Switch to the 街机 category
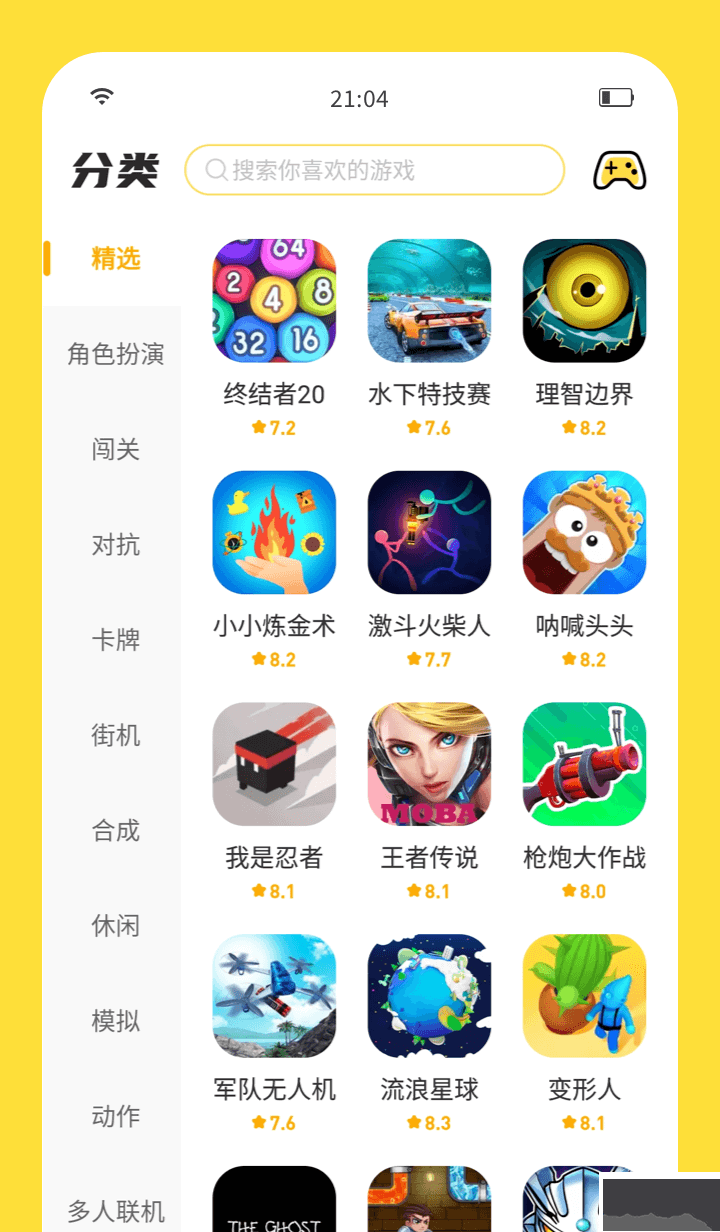The image size is (720, 1232). point(115,736)
